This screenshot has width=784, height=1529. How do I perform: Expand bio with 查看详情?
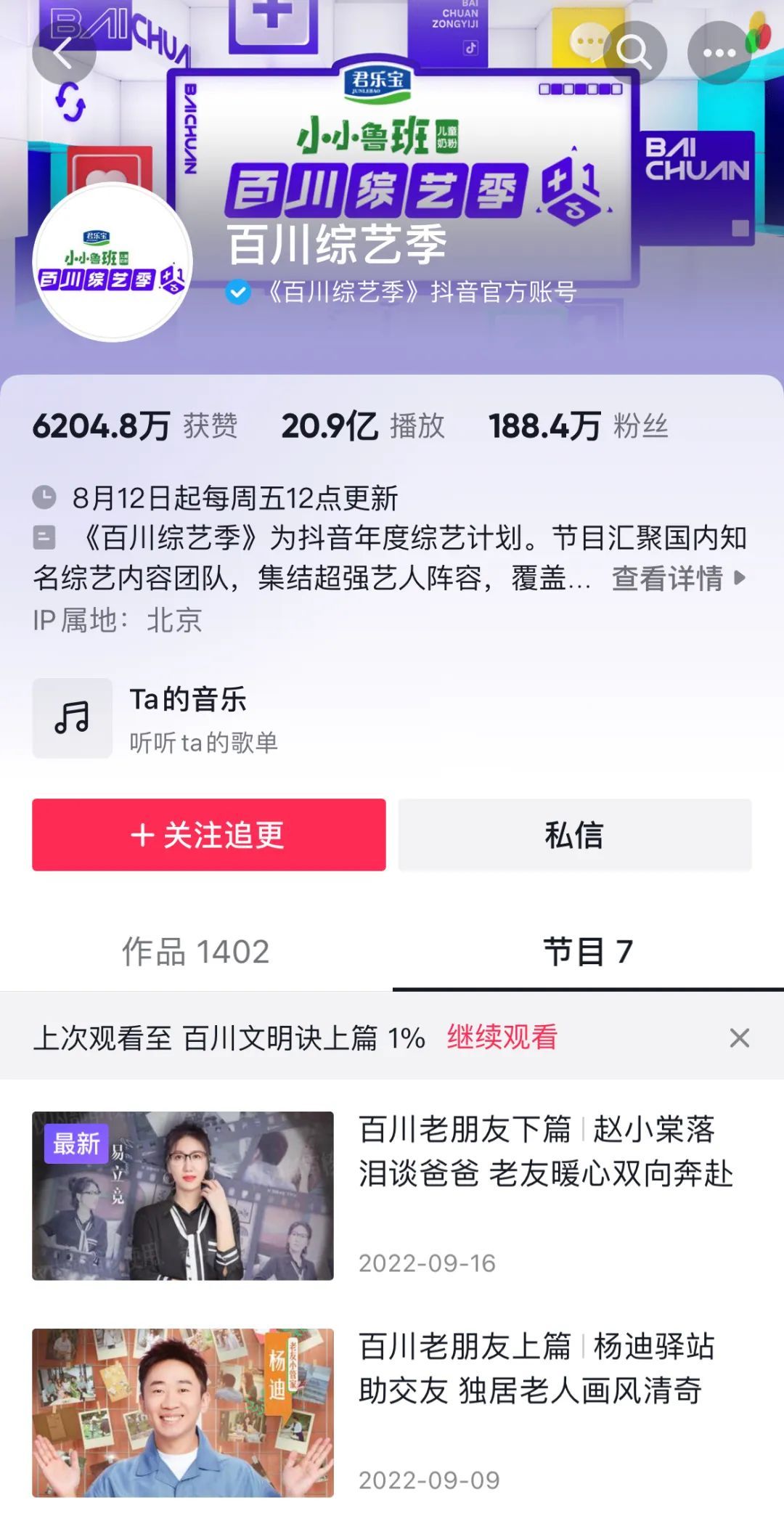(x=678, y=579)
